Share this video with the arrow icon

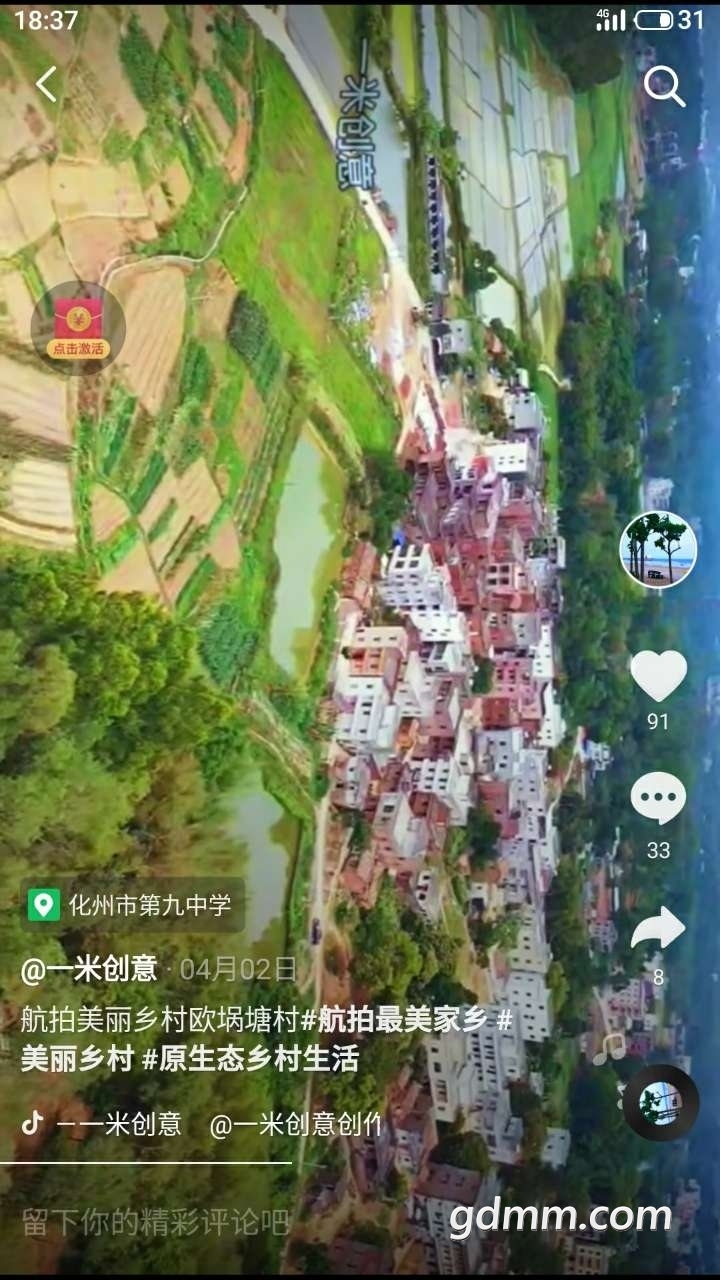[x=658, y=930]
